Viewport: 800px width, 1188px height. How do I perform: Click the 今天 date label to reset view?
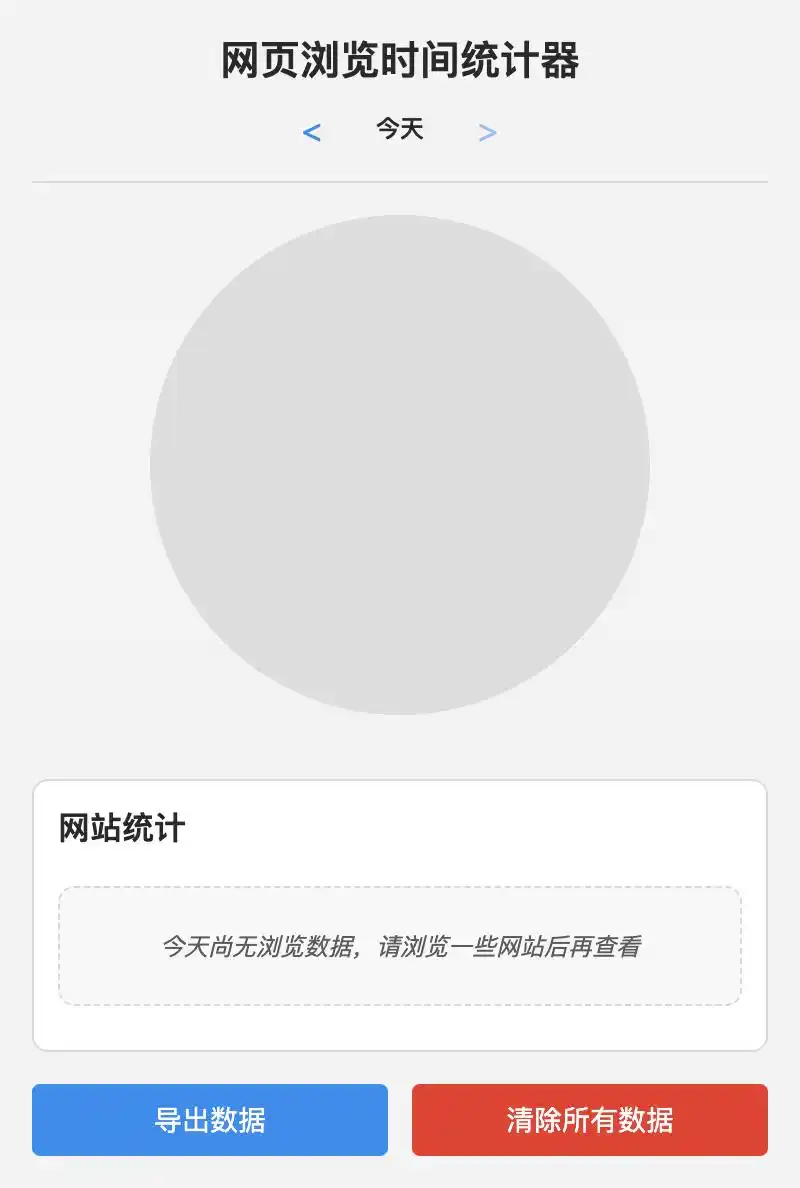(x=398, y=129)
